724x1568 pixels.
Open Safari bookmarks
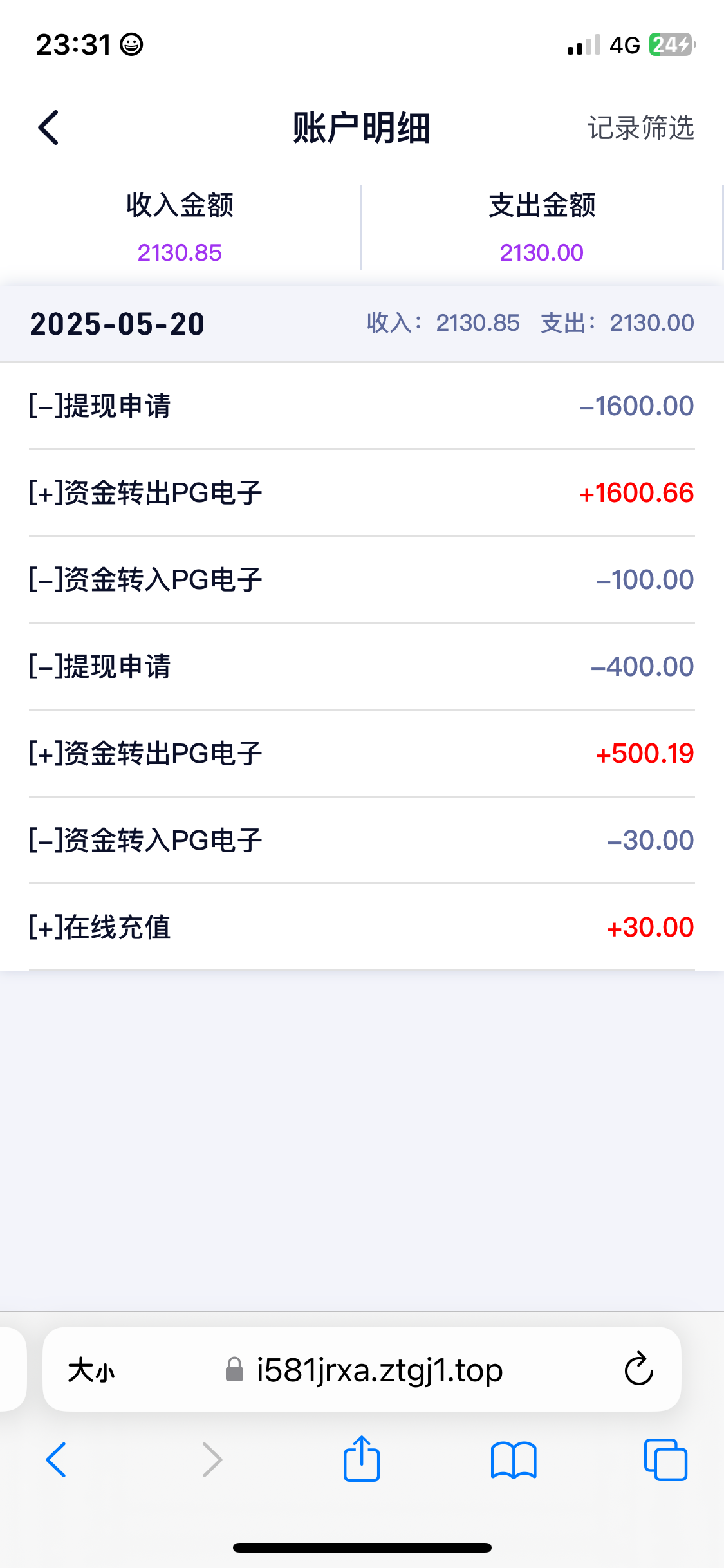[x=514, y=1460]
